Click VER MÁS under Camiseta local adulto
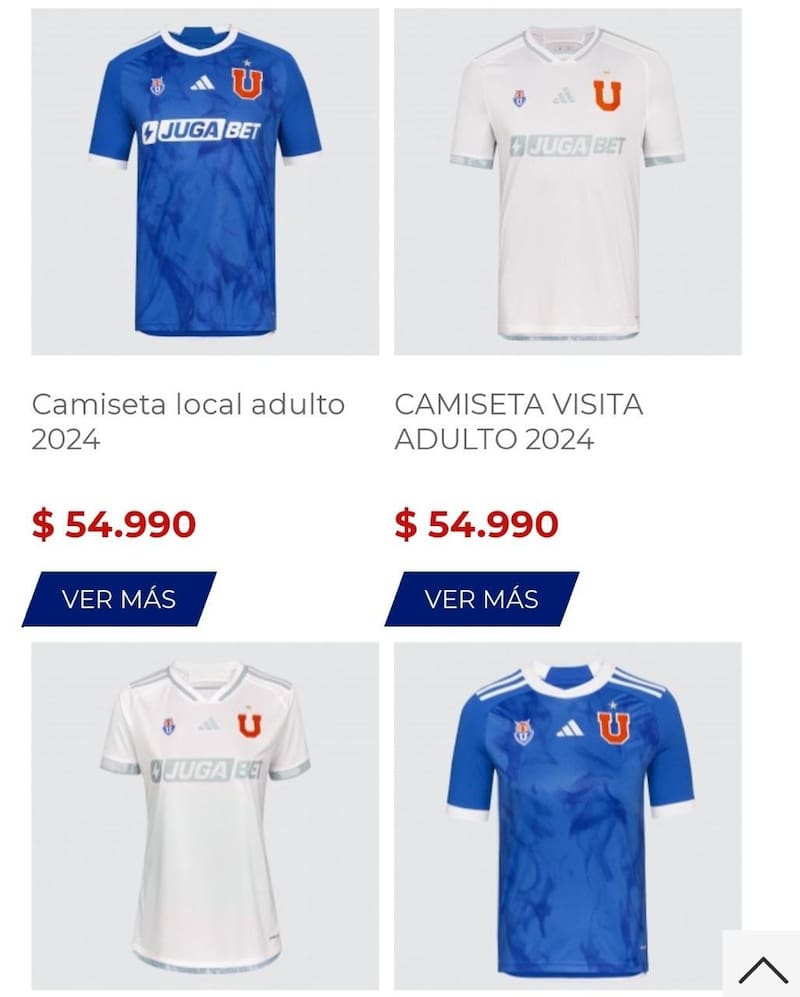This screenshot has width=800, height=997. click(x=118, y=600)
